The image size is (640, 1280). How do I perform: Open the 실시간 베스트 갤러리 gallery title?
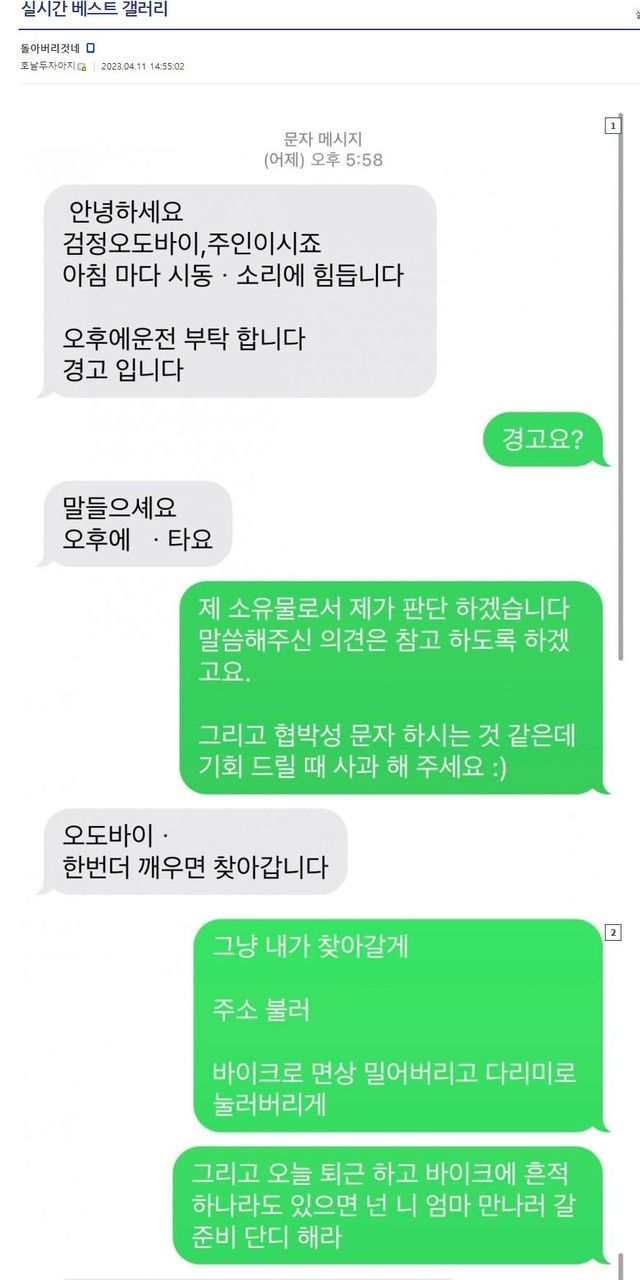coord(93,11)
